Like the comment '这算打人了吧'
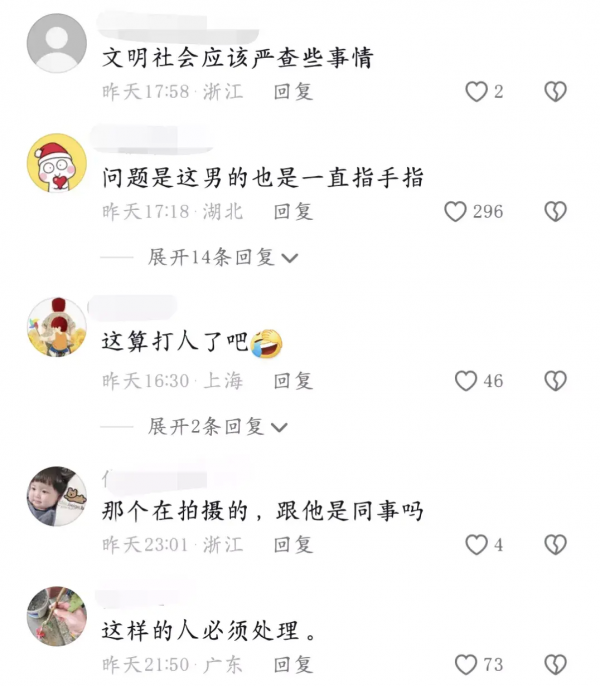Image resolution: width=600 pixels, height=686 pixels. point(466,381)
